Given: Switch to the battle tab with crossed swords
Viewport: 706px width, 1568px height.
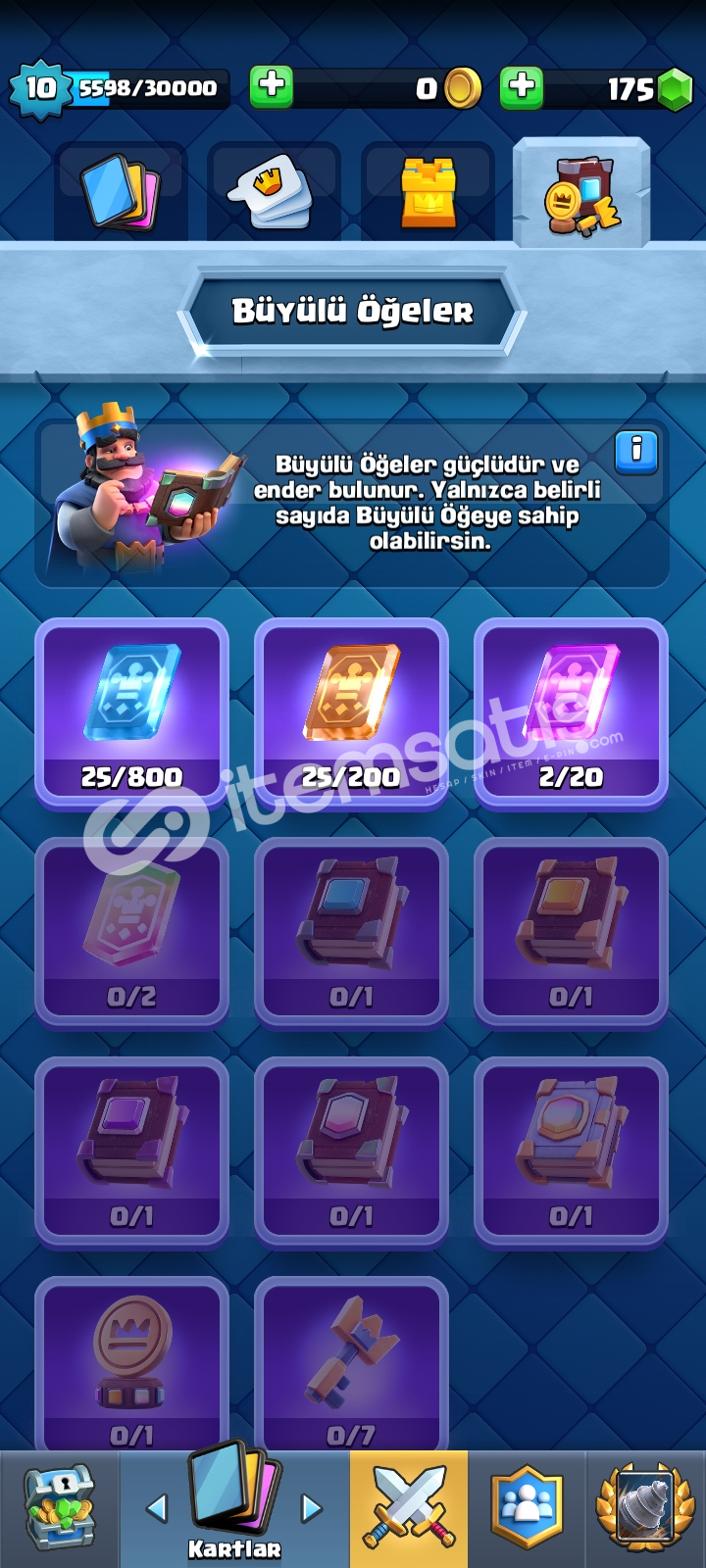Looking at the screenshot, I should (409, 1509).
